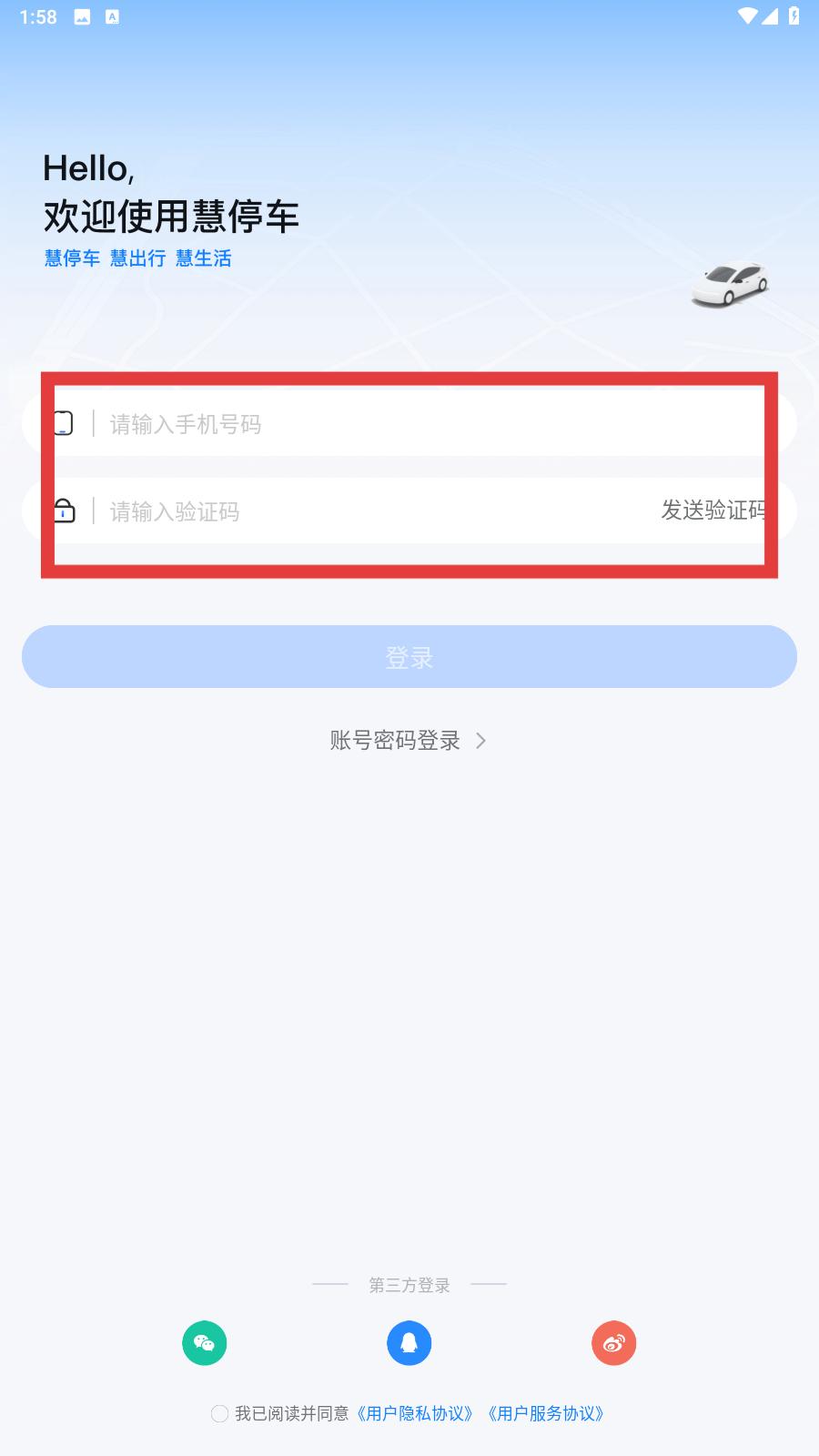Tap the phone number input field

pyautogui.click(x=409, y=424)
